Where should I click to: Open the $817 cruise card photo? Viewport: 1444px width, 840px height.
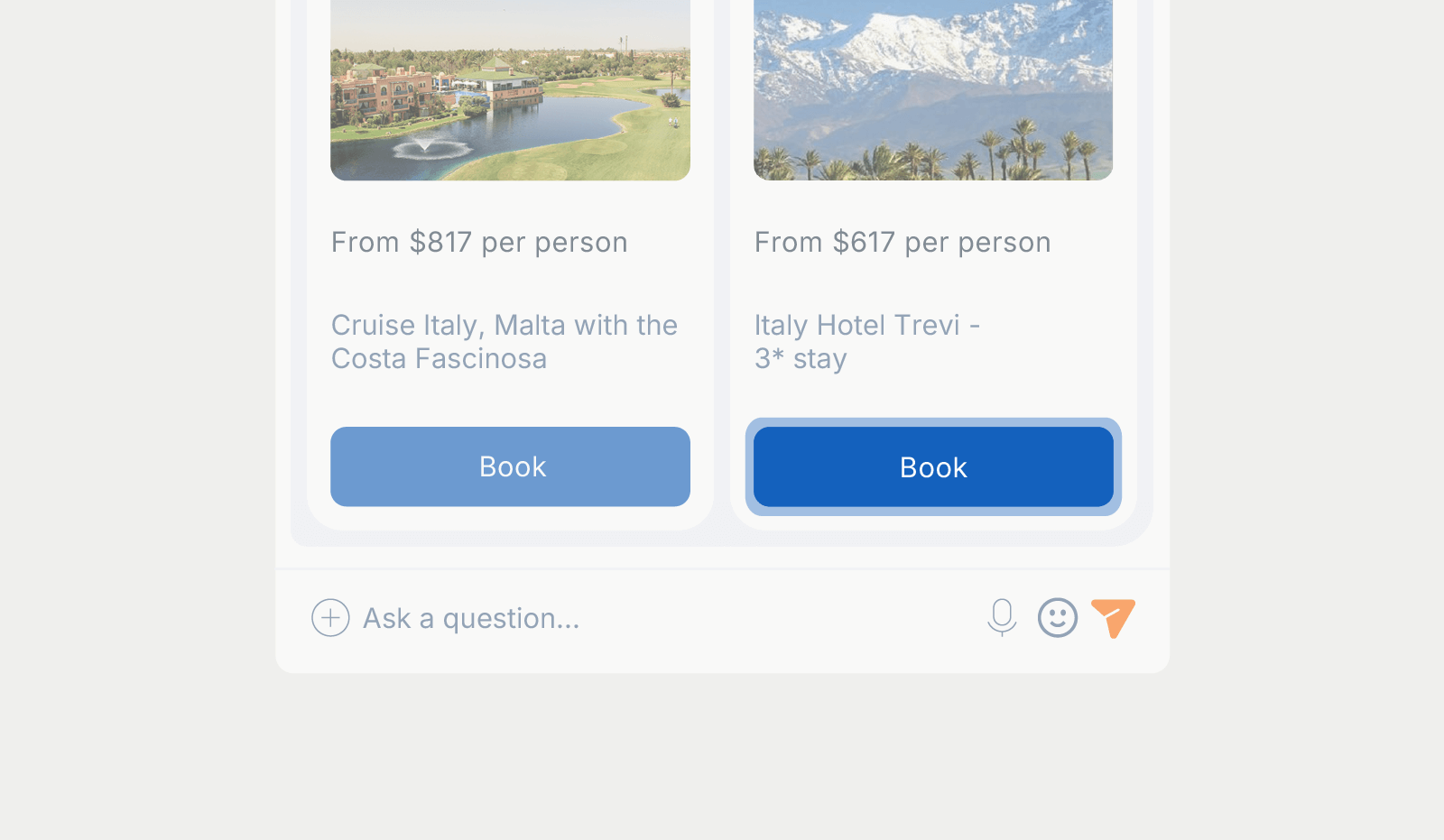[x=510, y=90]
